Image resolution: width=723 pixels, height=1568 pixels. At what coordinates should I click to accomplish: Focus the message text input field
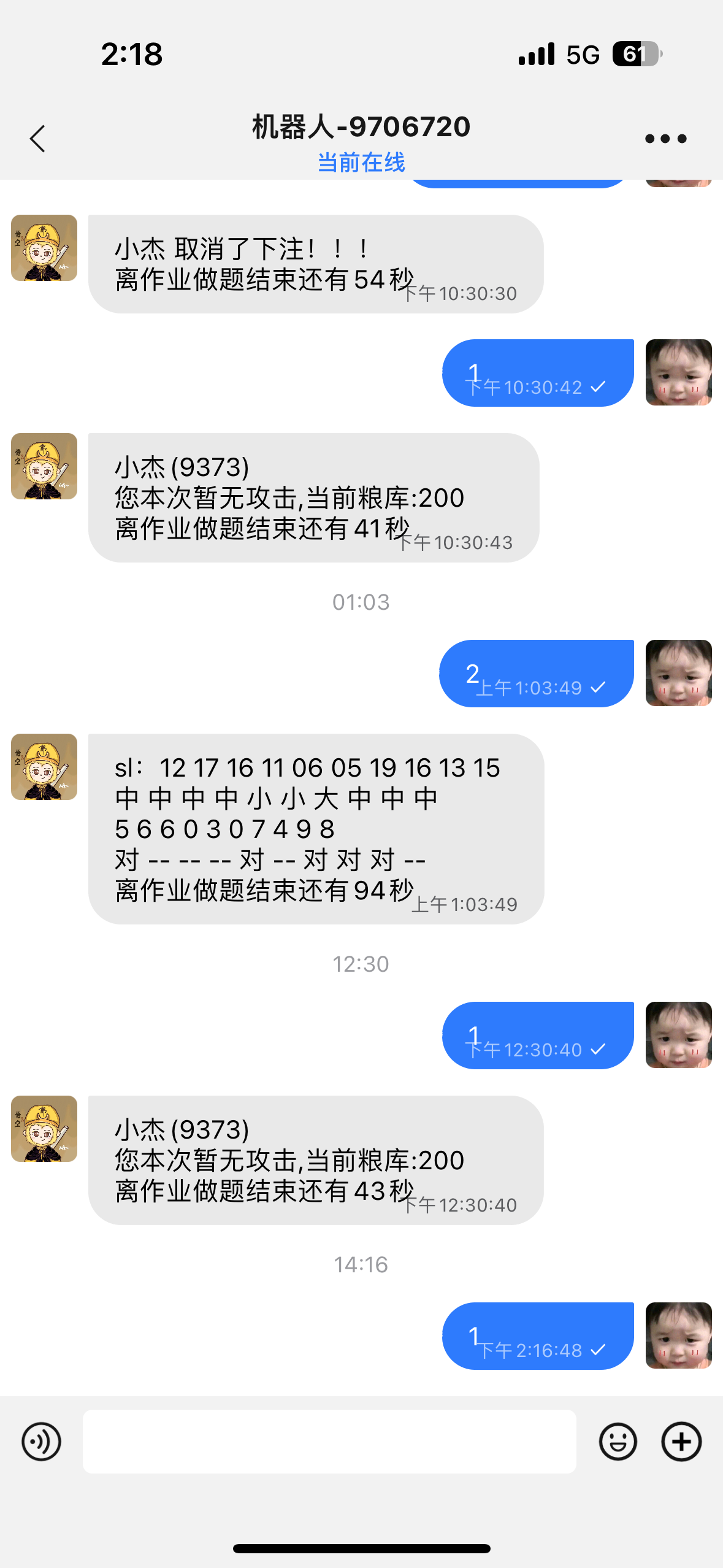pyautogui.click(x=329, y=1441)
